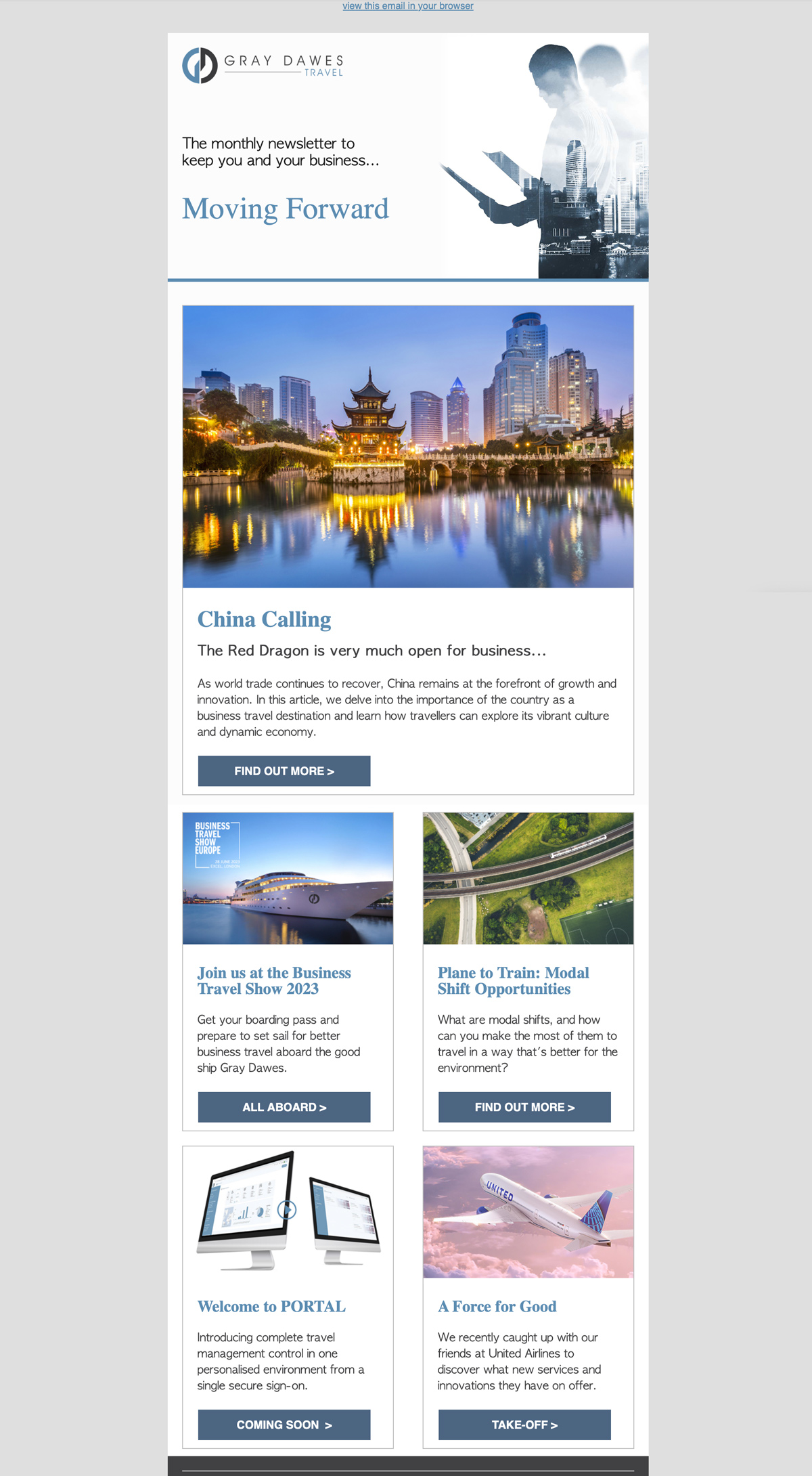The height and width of the screenshot is (1476, 812).
Task: Tap the TAKE-OFF button
Action: (524, 1425)
